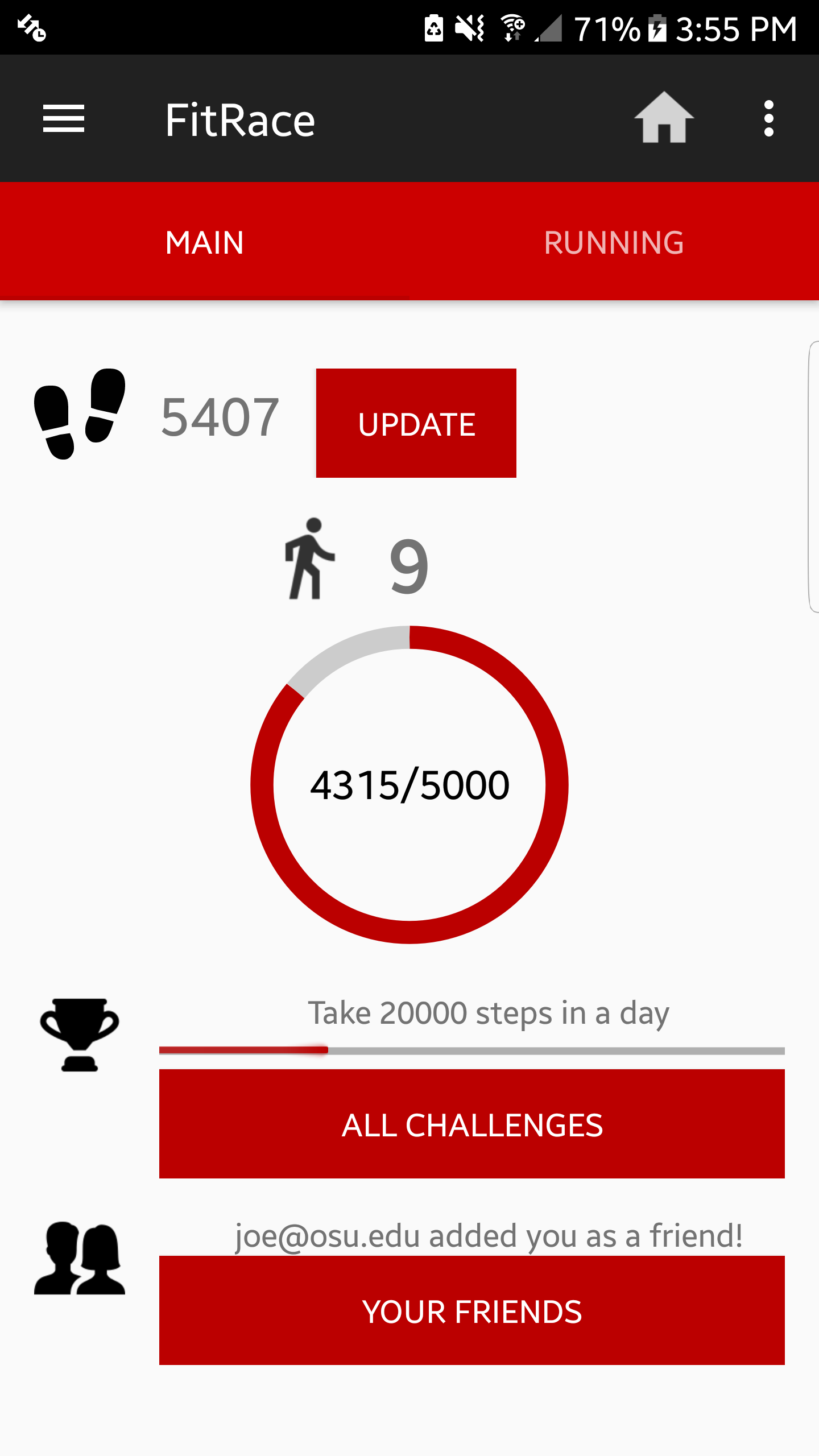Screen dimensions: 819x1456
Task: Tap the Update button beside step count
Action: pyautogui.click(x=416, y=423)
